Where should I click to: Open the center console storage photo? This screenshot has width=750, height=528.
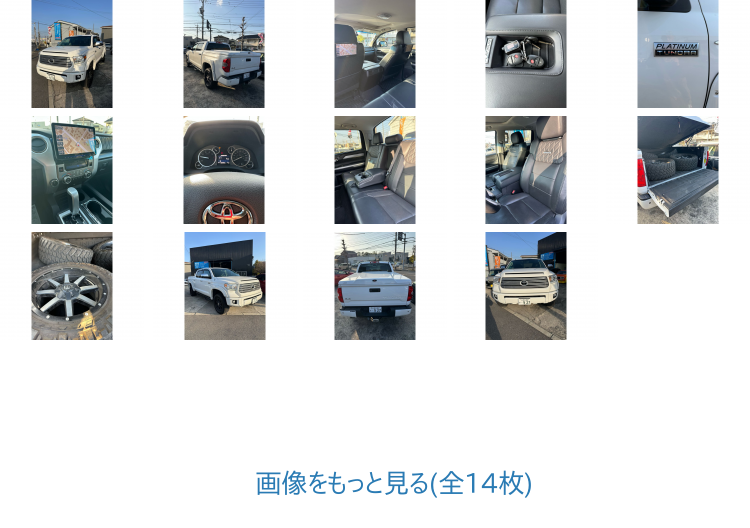pos(526,54)
